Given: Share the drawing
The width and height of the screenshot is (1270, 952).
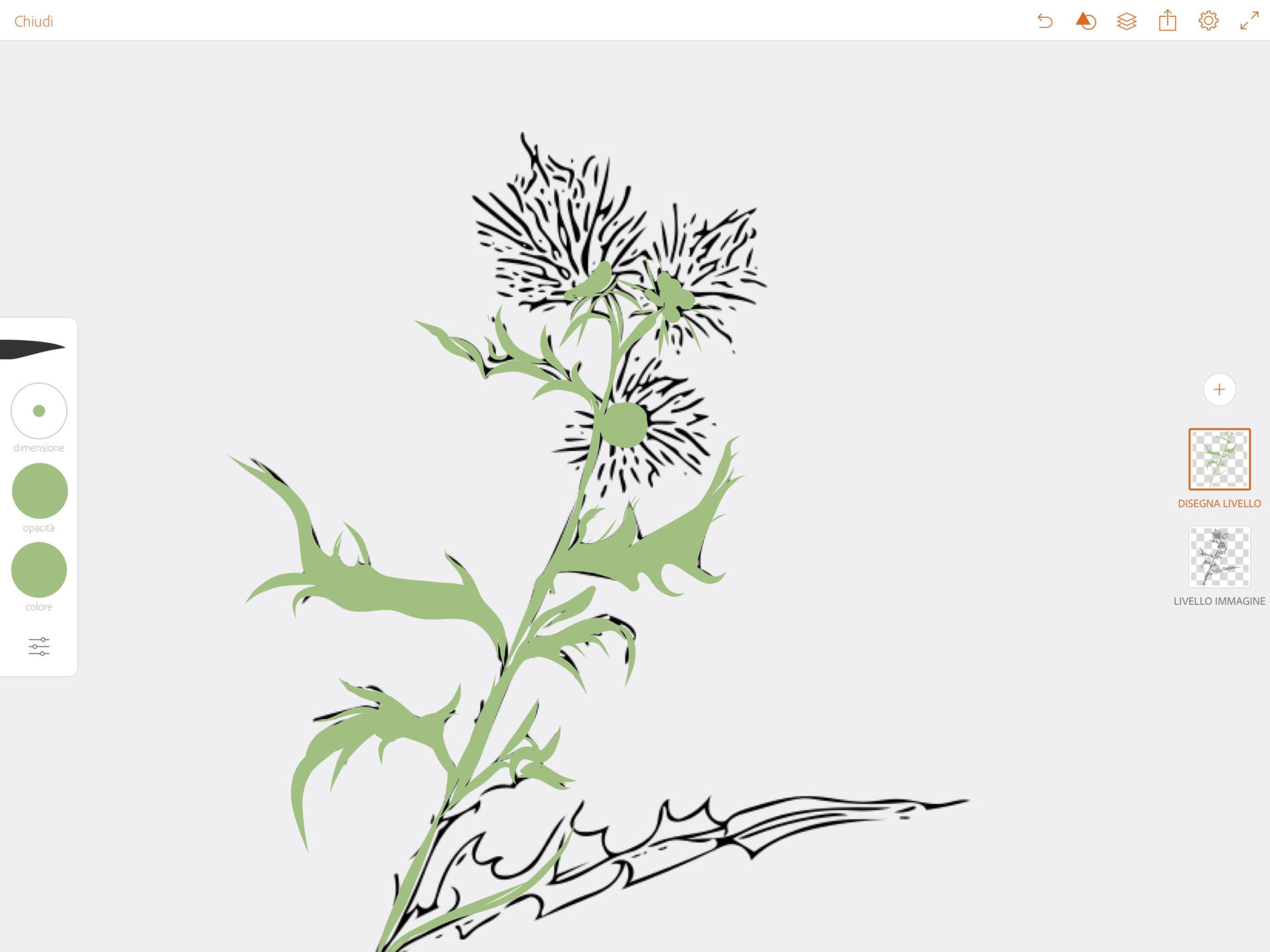Looking at the screenshot, I should tap(1167, 21).
